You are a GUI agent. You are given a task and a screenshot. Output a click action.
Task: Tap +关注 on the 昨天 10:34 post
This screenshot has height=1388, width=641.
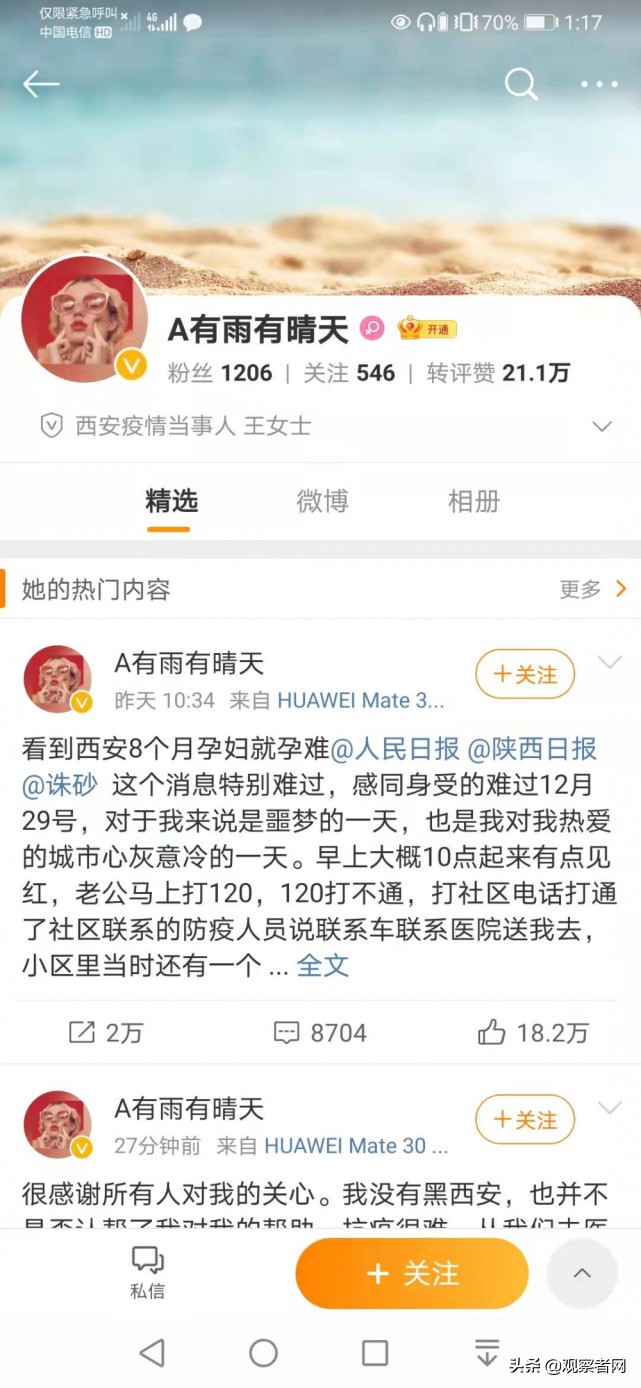(x=525, y=675)
